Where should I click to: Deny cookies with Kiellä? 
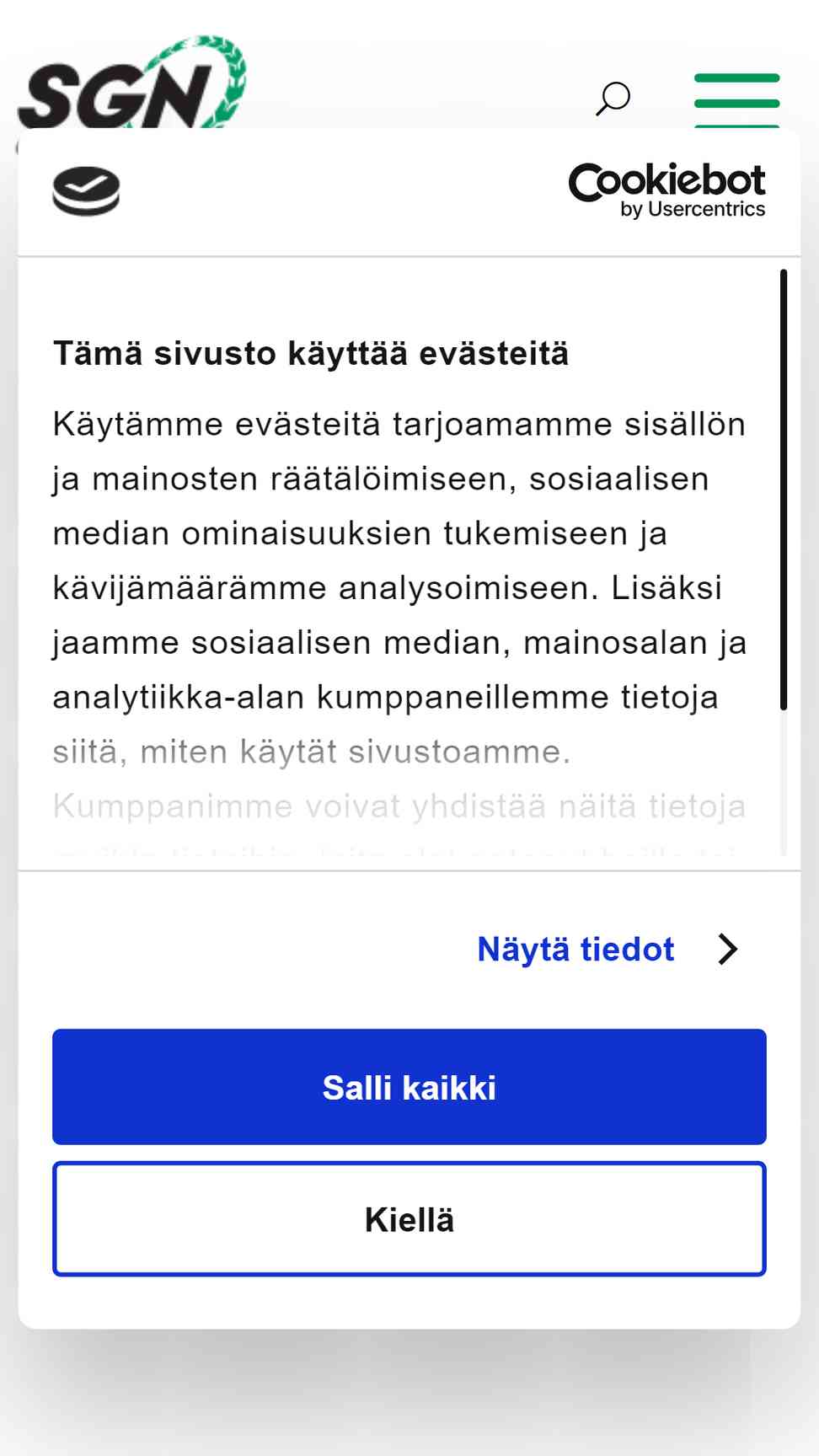click(409, 1219)
